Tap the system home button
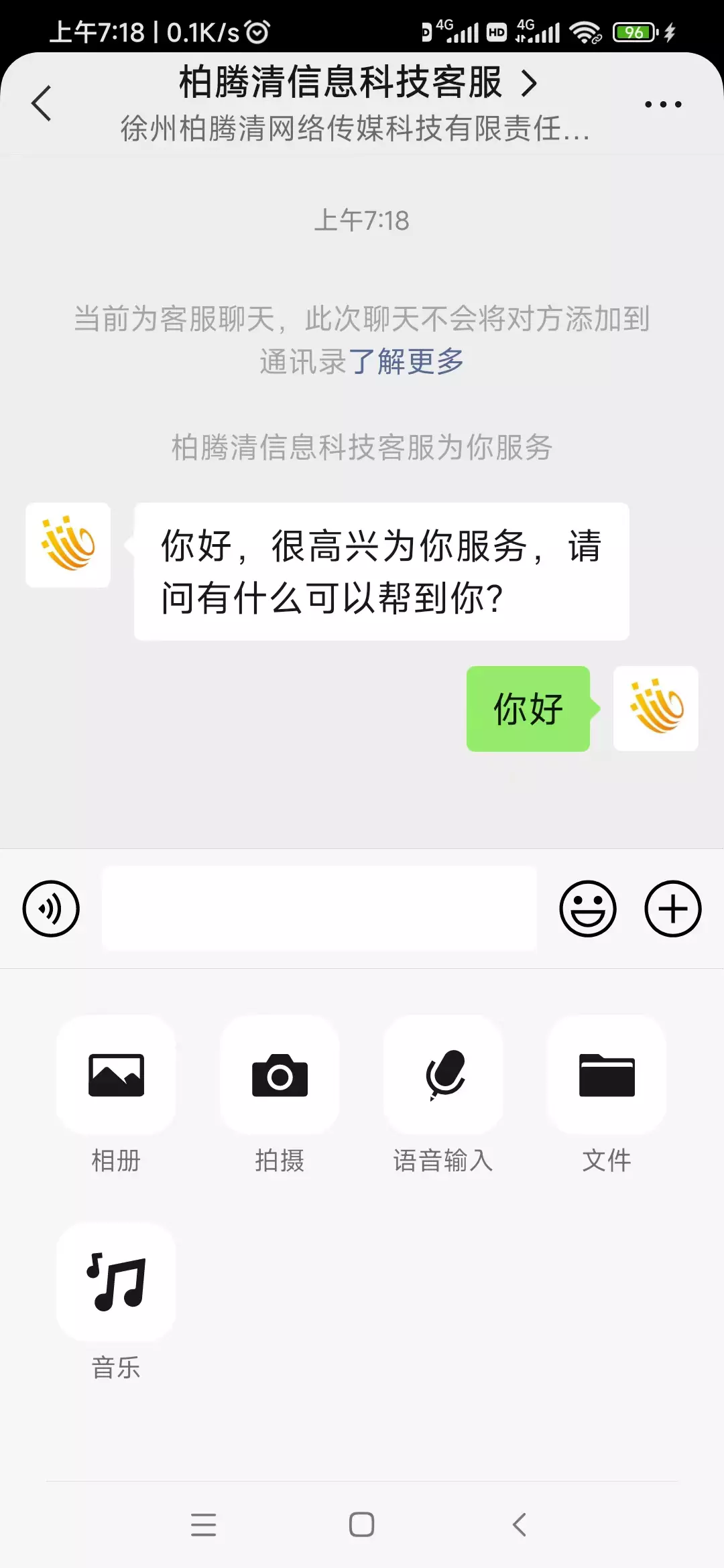 (361, 1524)
